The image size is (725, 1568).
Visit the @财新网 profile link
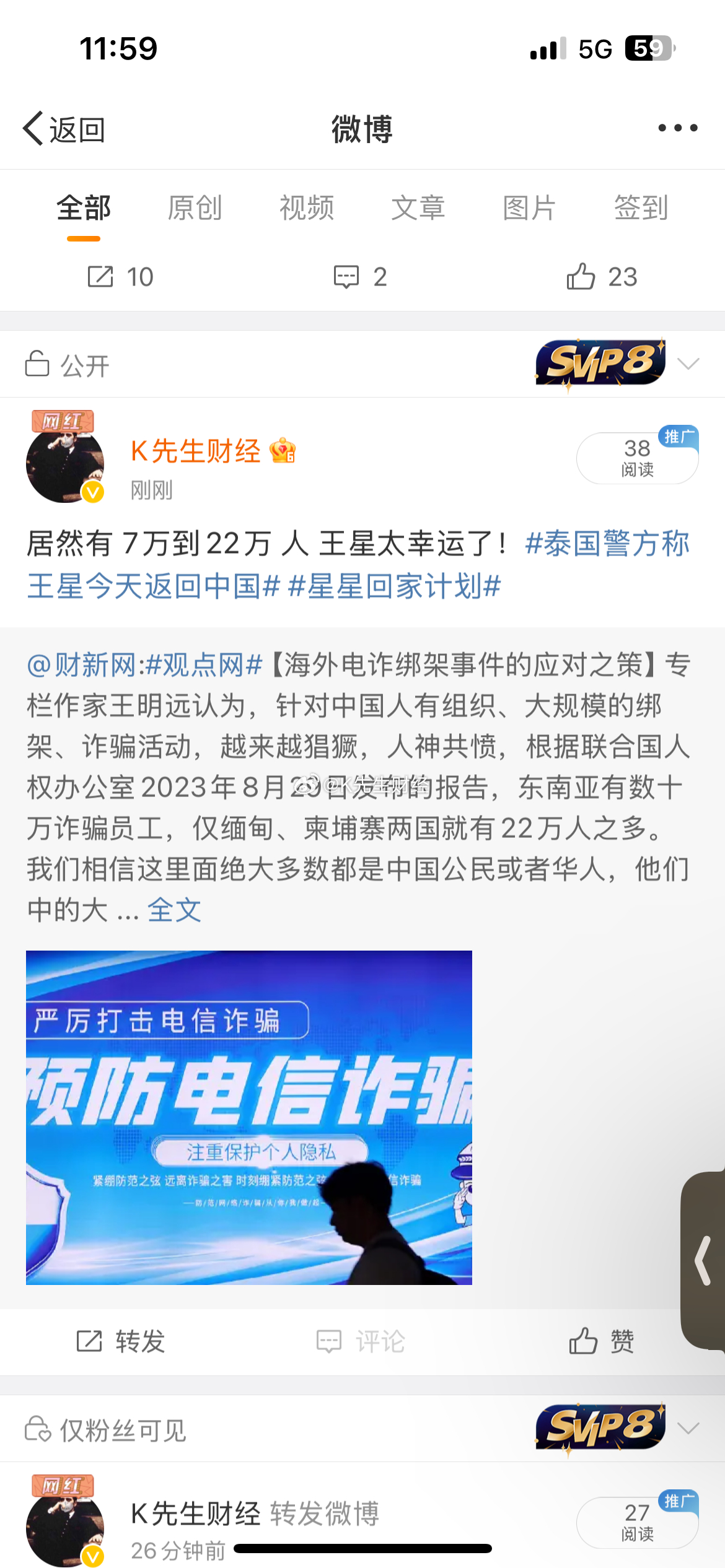[81, 665]
